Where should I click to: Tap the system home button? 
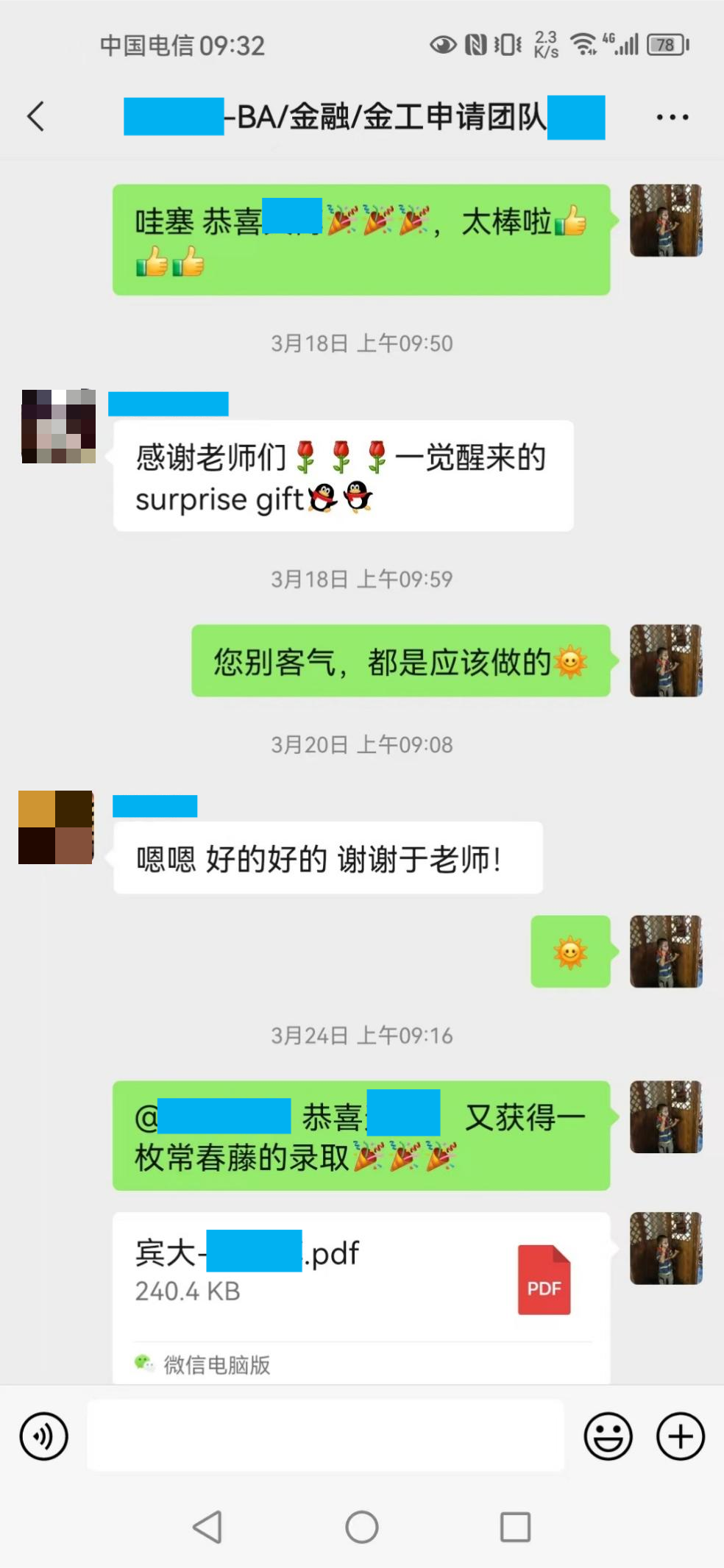point(361,1528)
